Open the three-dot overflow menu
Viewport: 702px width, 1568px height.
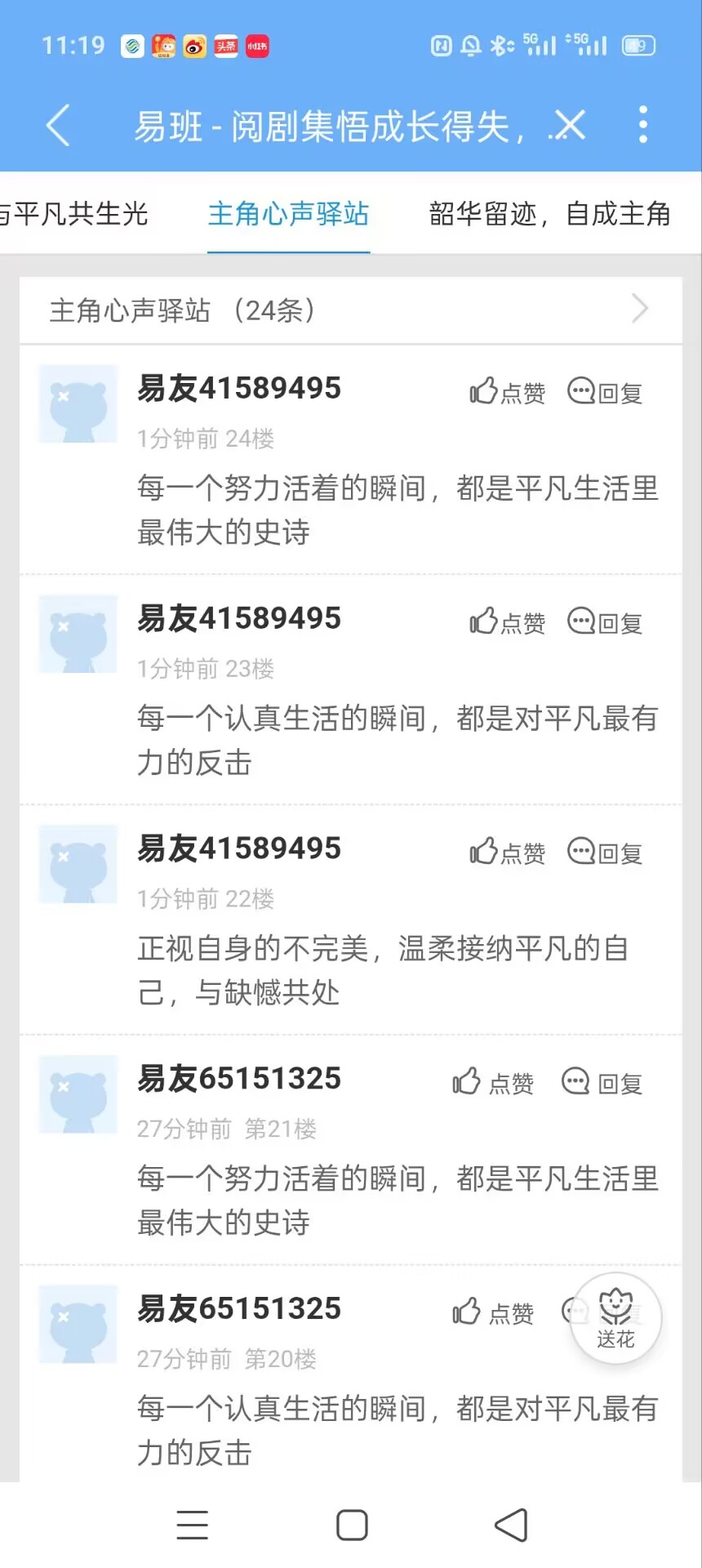pos(643,125)
